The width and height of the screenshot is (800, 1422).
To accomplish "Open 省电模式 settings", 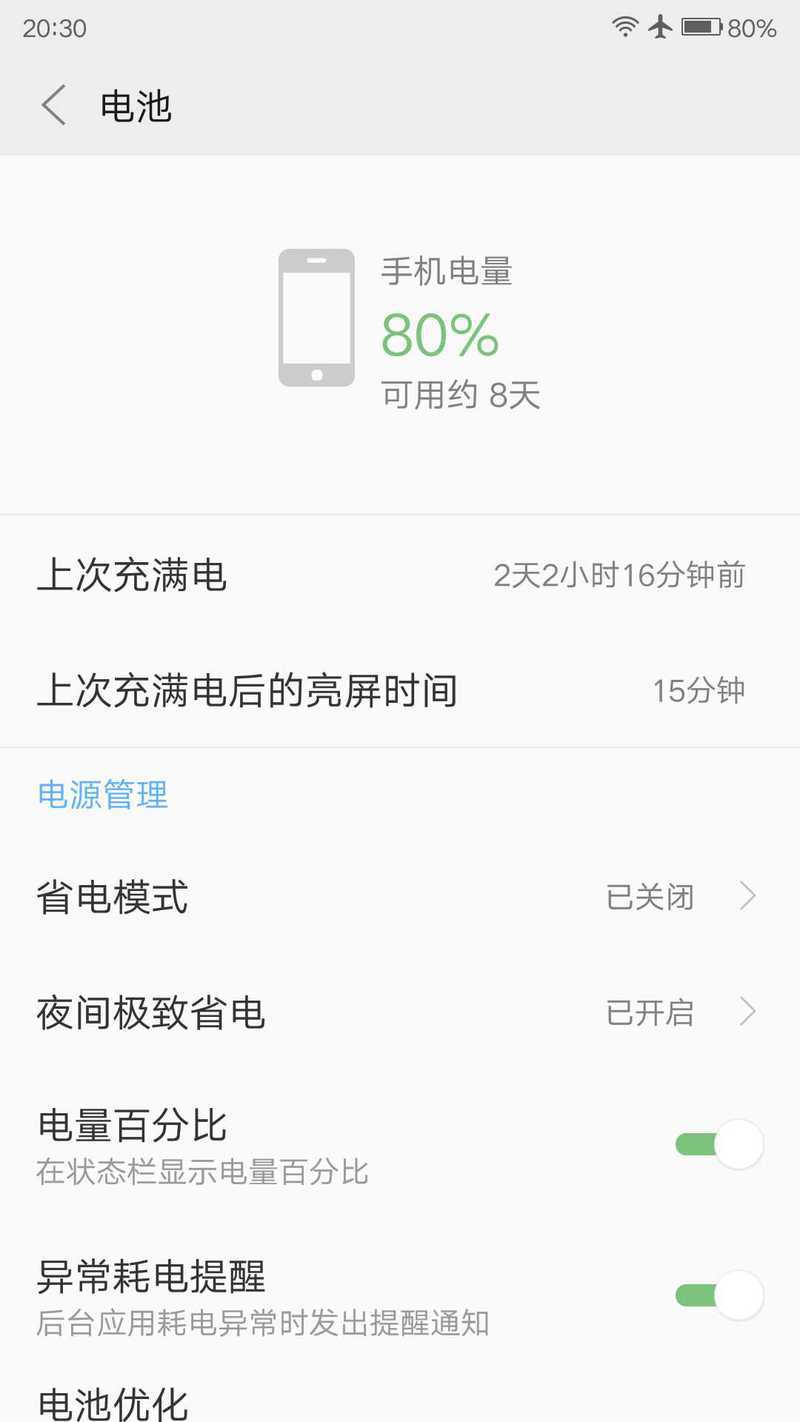I will [400, 897].
